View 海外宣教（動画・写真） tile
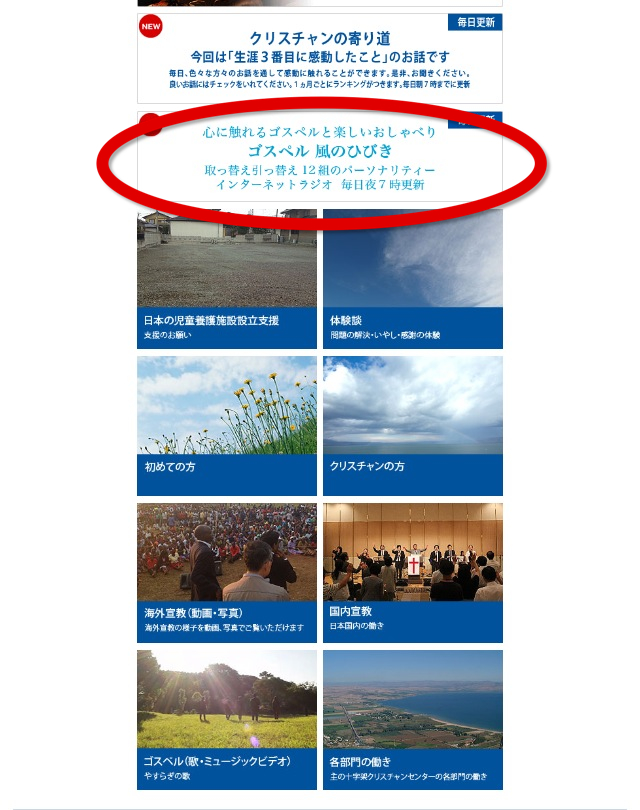The image size is (640, 810). 227,572
